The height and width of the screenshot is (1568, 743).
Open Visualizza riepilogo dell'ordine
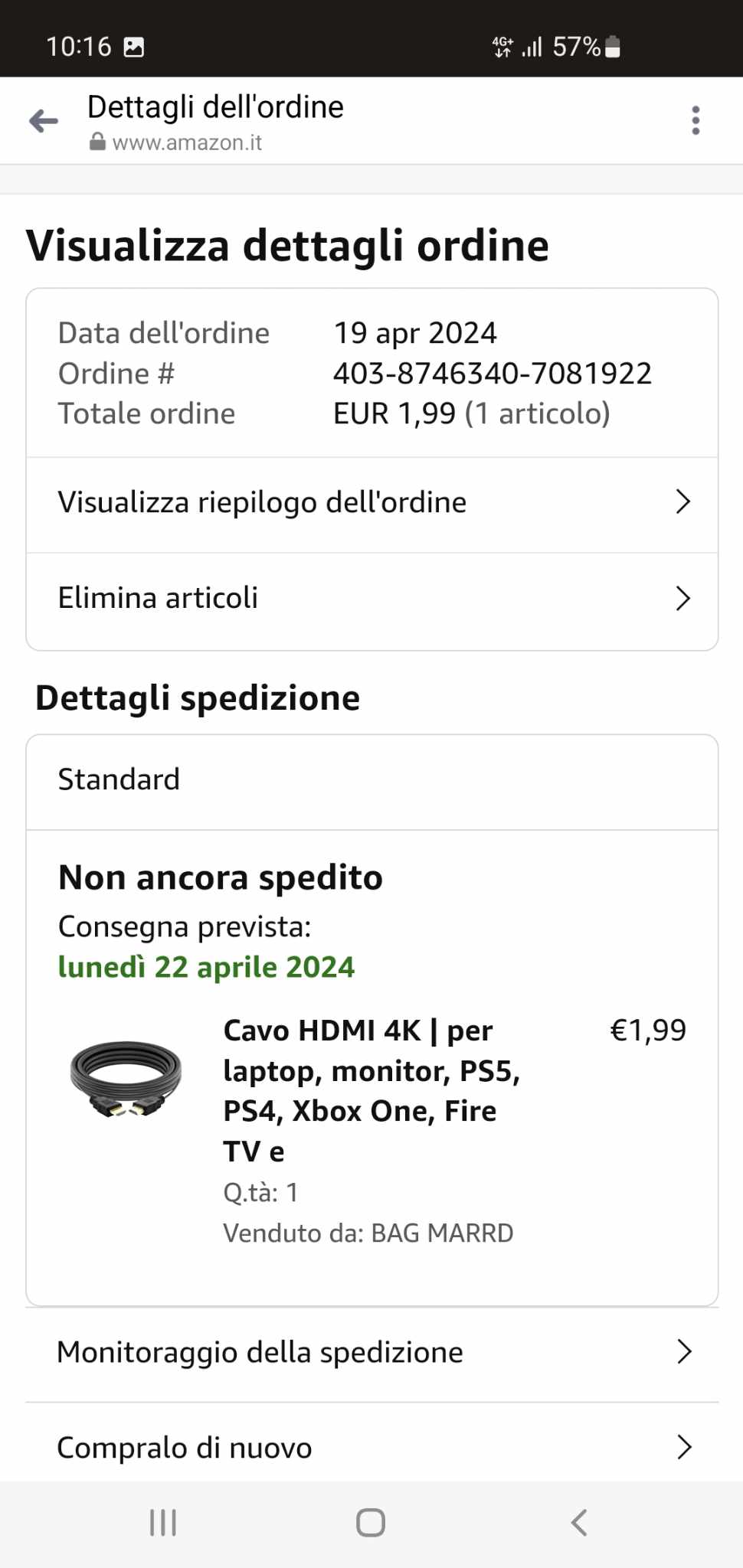tap(372, 503)
